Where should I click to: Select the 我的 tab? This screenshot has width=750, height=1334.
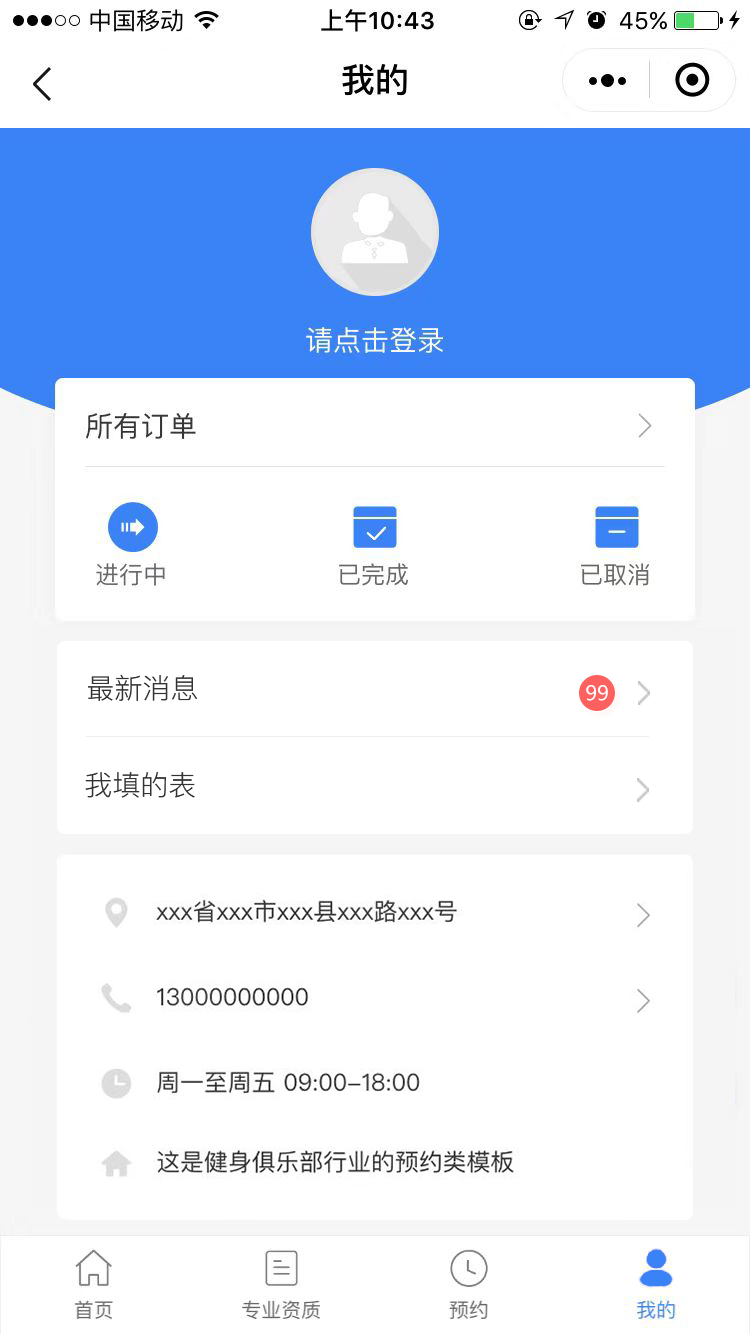pos(656,1284)
